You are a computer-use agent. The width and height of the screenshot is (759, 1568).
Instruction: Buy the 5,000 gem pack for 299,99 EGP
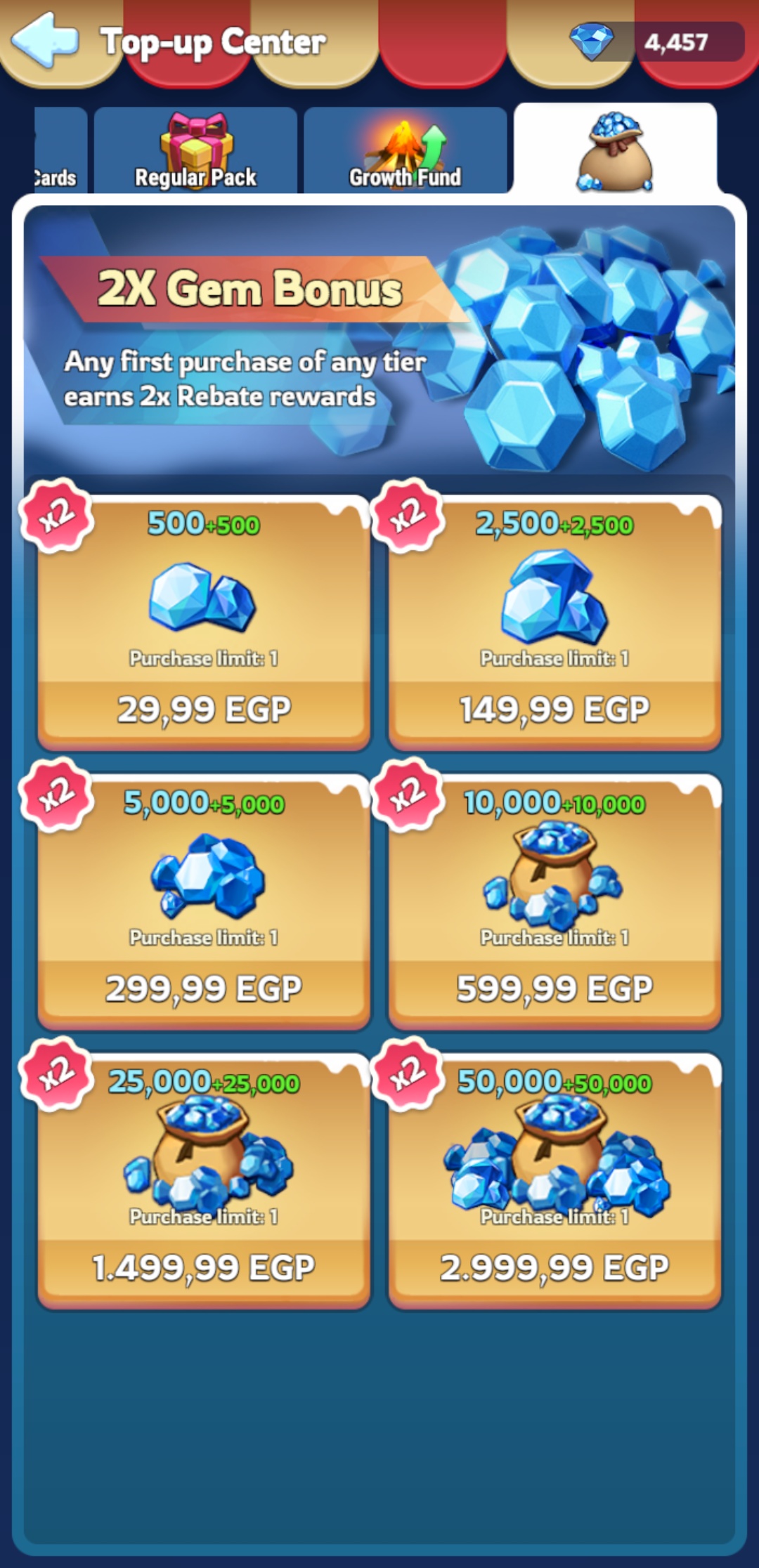pyautogui.click(x=204, y=988)
